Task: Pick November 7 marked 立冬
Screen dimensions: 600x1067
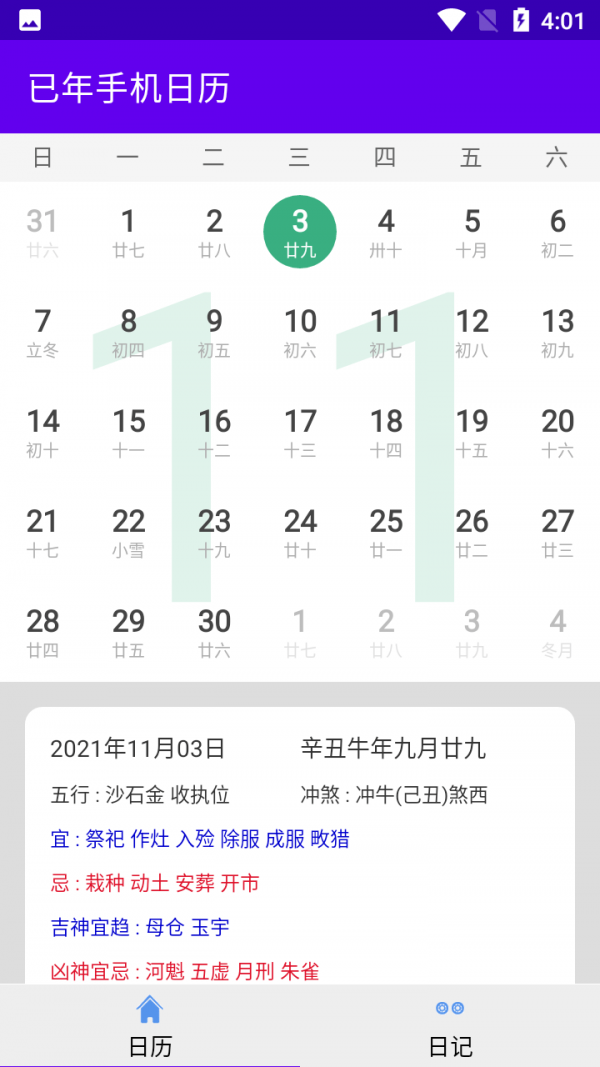Action: pos(42,332)
